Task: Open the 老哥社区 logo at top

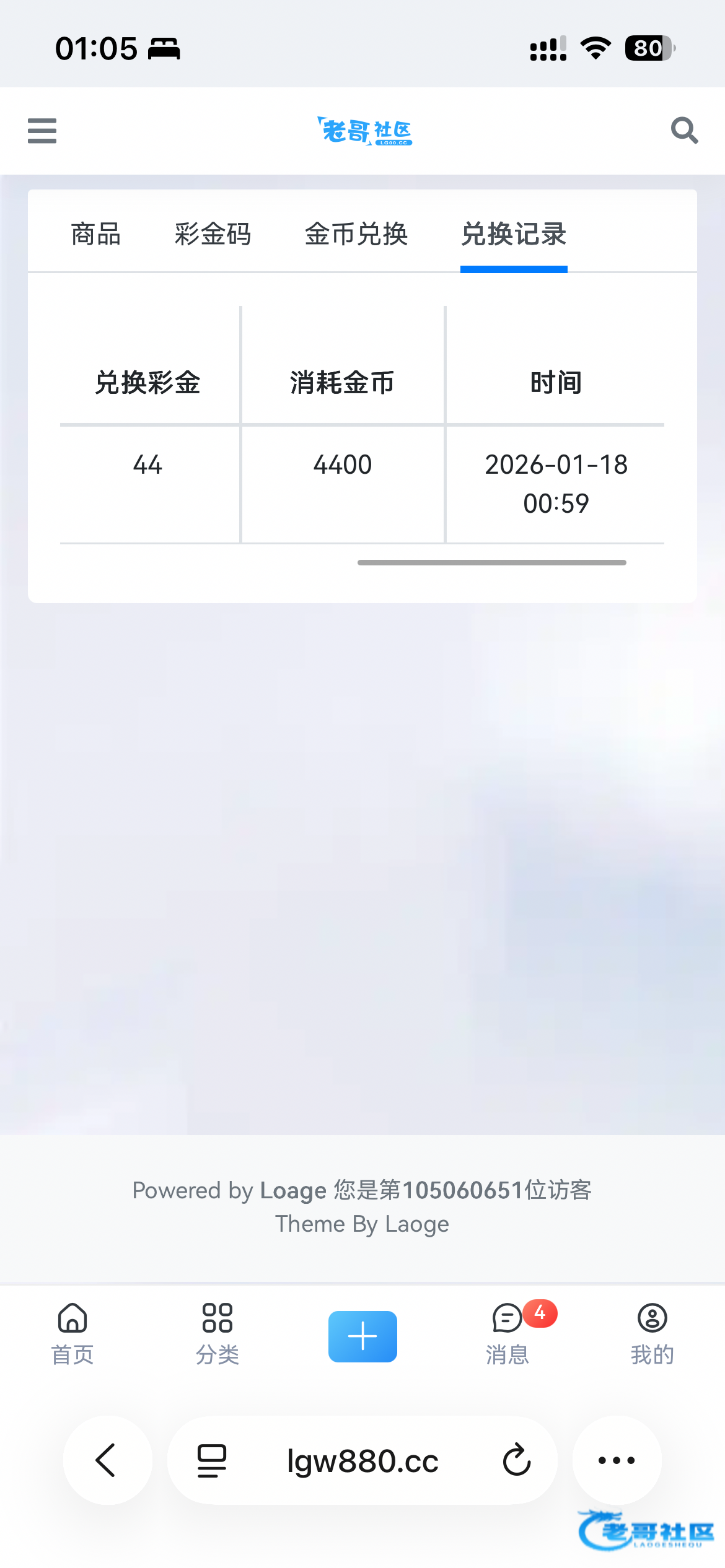Action: coord(364,131)
